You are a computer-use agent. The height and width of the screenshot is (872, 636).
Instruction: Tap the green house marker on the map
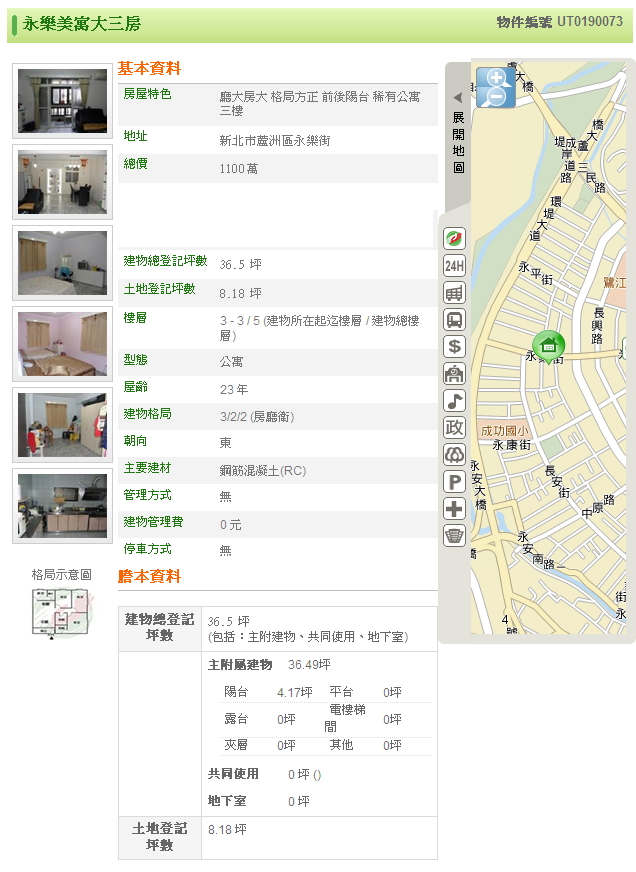coord(547,345)
